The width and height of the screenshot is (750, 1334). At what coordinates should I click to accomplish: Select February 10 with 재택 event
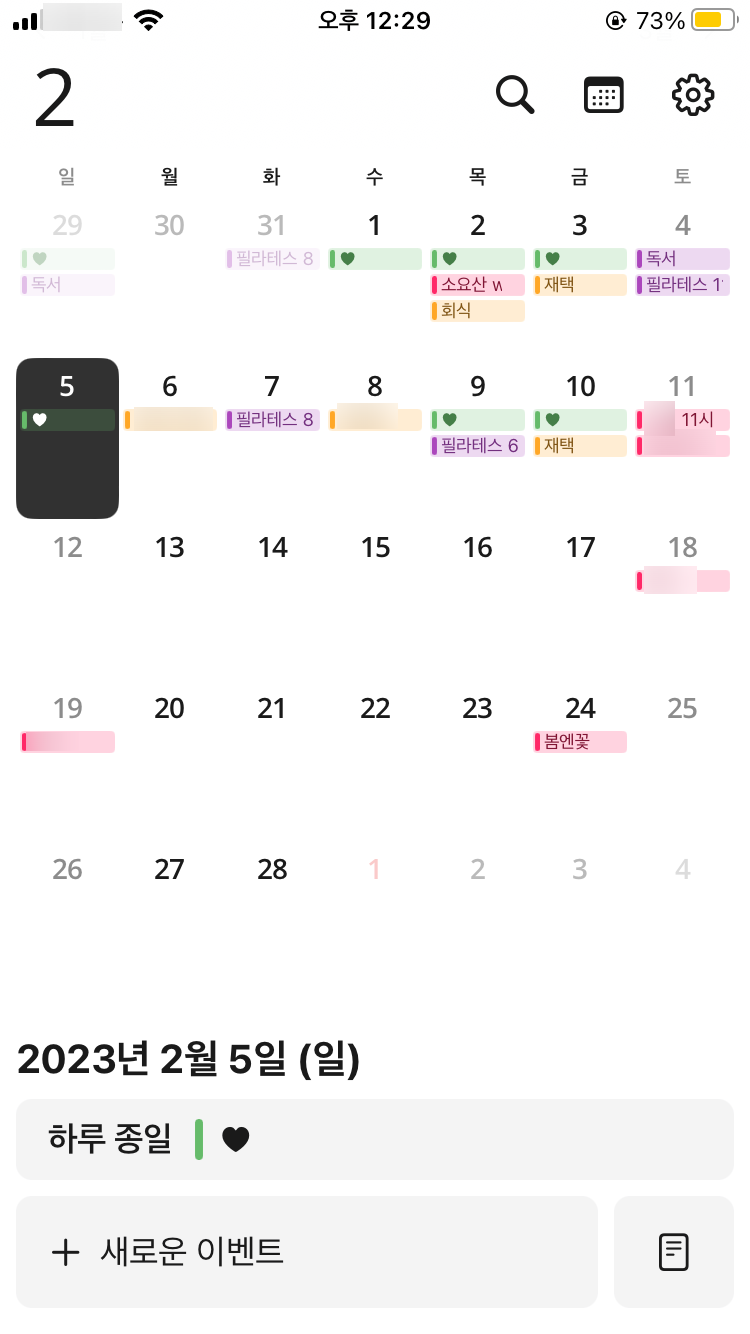580,438
